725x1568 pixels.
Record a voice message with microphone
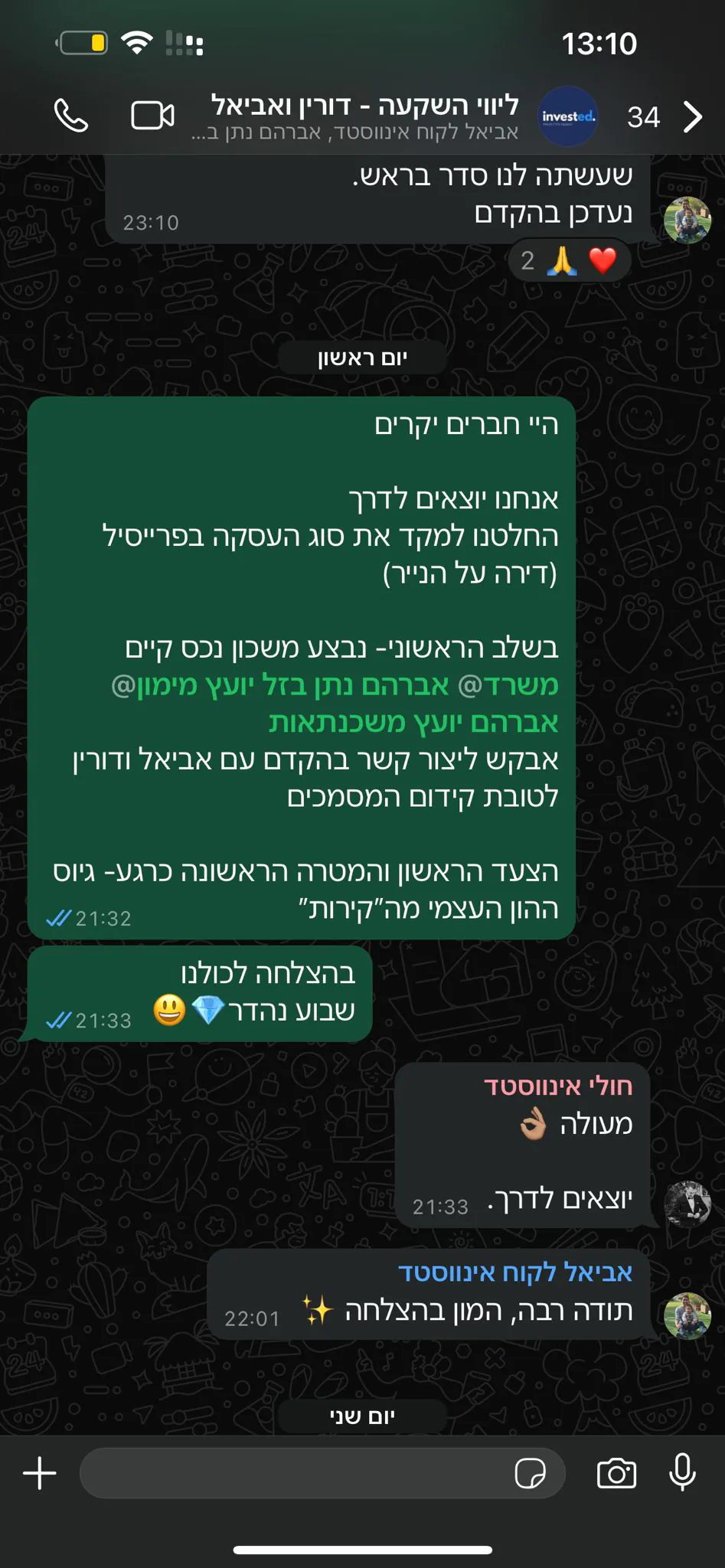coord(681,1473)
